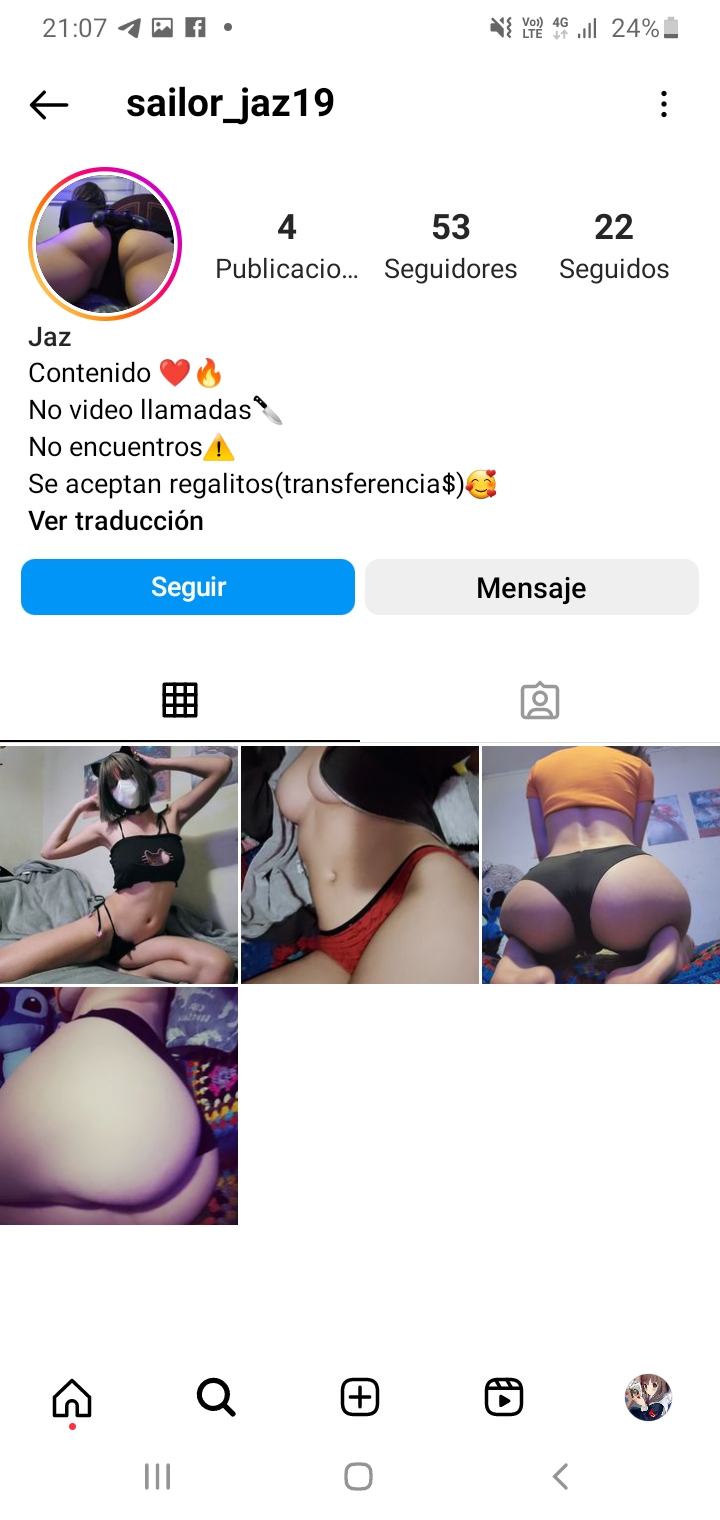Image resolution: width=720 pixels, height=1520 pixels.
Task: Open the Search tab
Action: point(216,1397)
